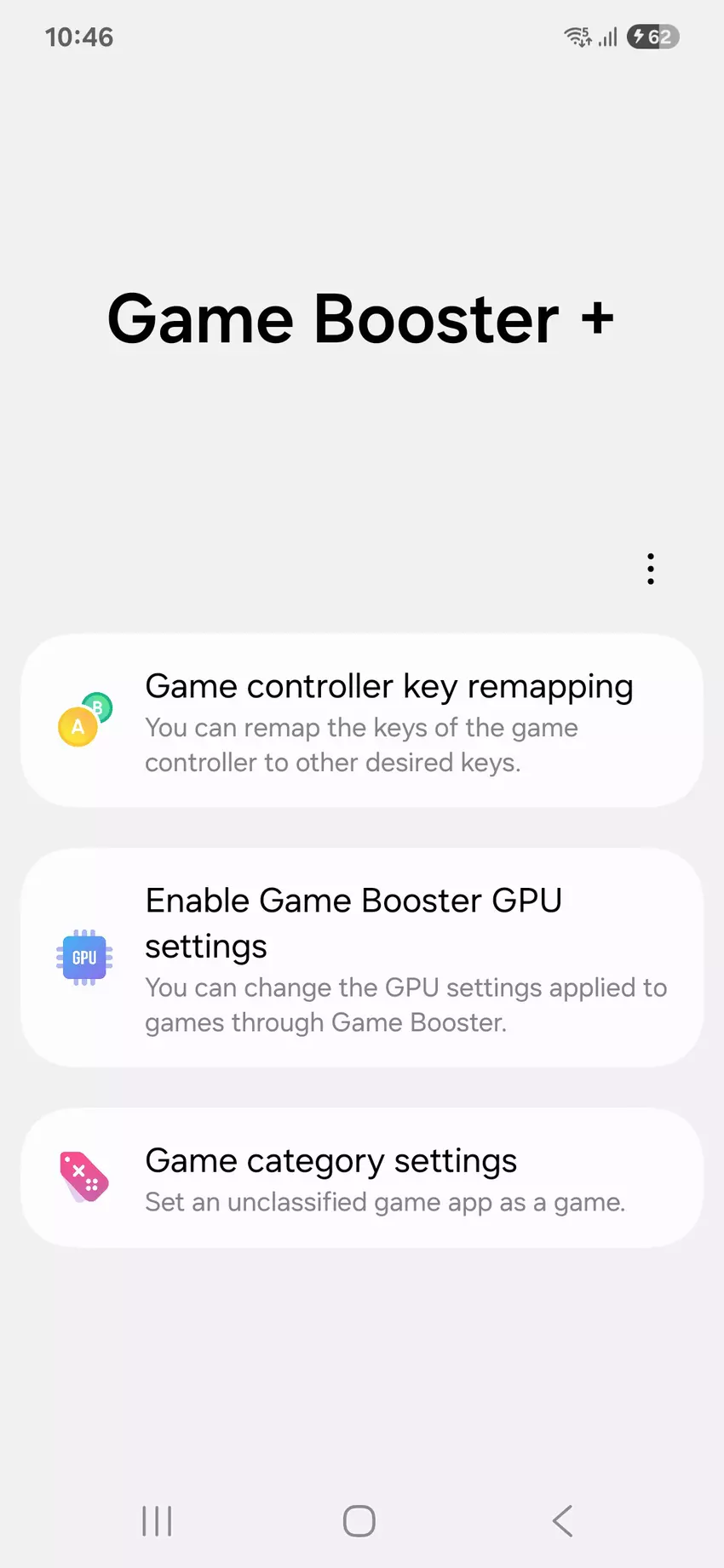The image size is (724, 1568).
Task: Go back using the navigation bar
Action: (x=562, y=1520)
